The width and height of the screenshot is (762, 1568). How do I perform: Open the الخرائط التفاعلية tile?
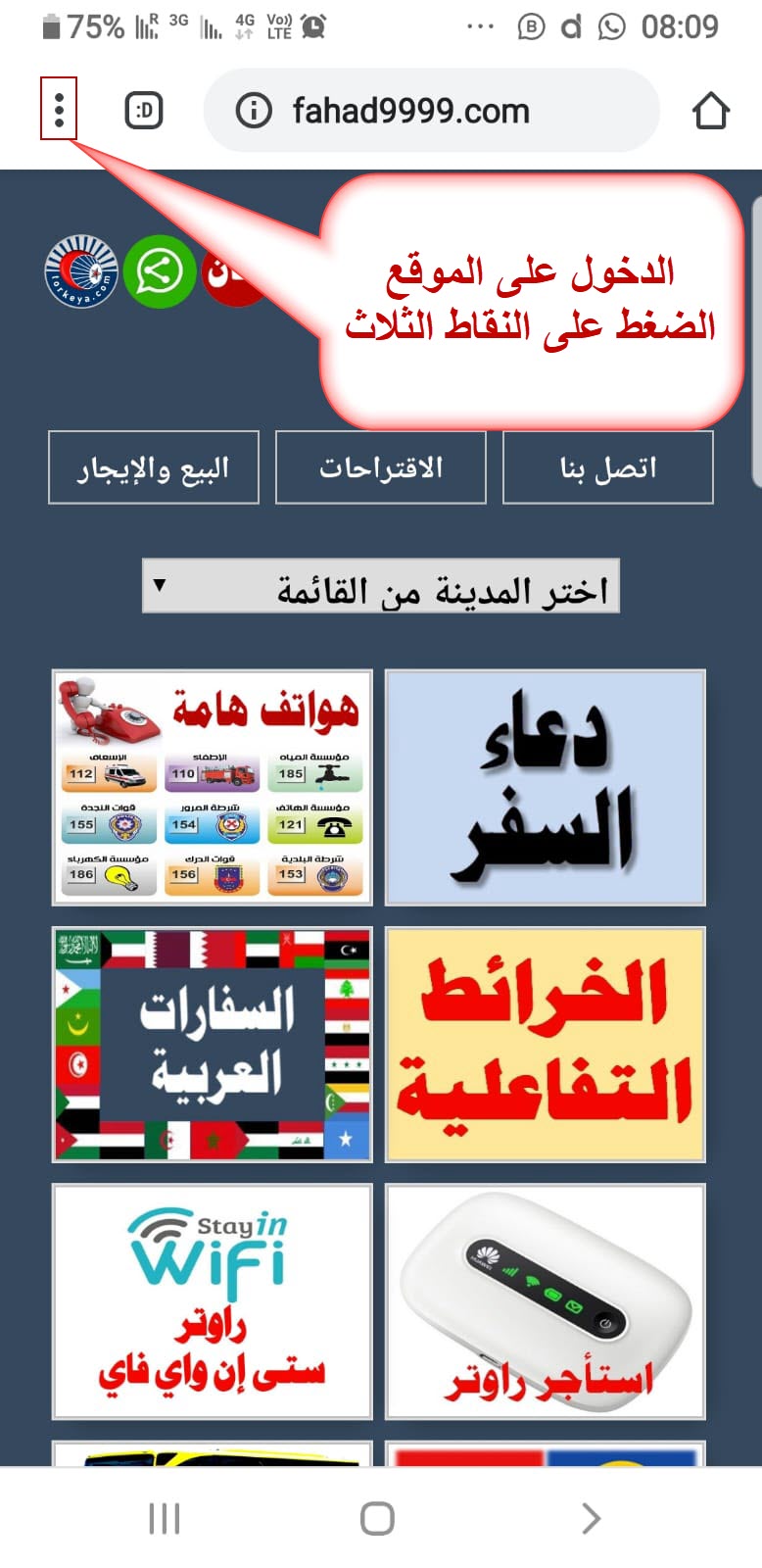click(x=545, y=1045)
